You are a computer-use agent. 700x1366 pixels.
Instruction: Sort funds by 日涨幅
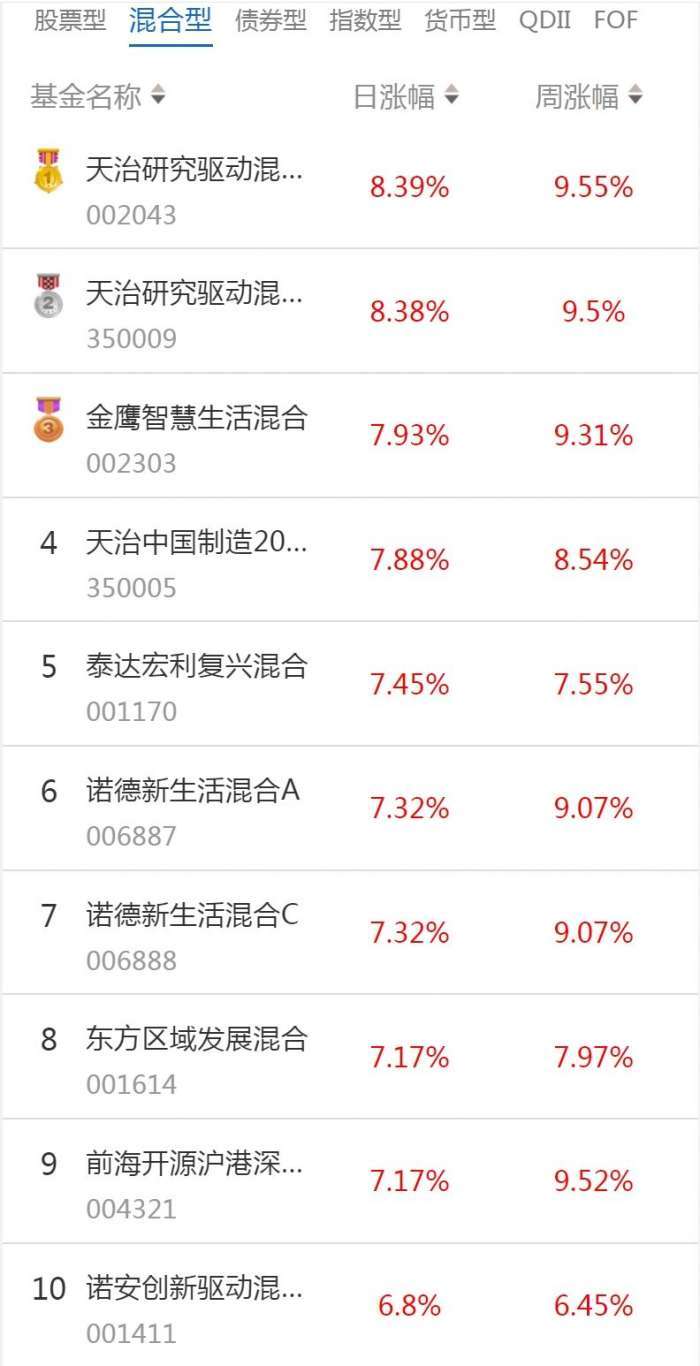click(406, 97)
